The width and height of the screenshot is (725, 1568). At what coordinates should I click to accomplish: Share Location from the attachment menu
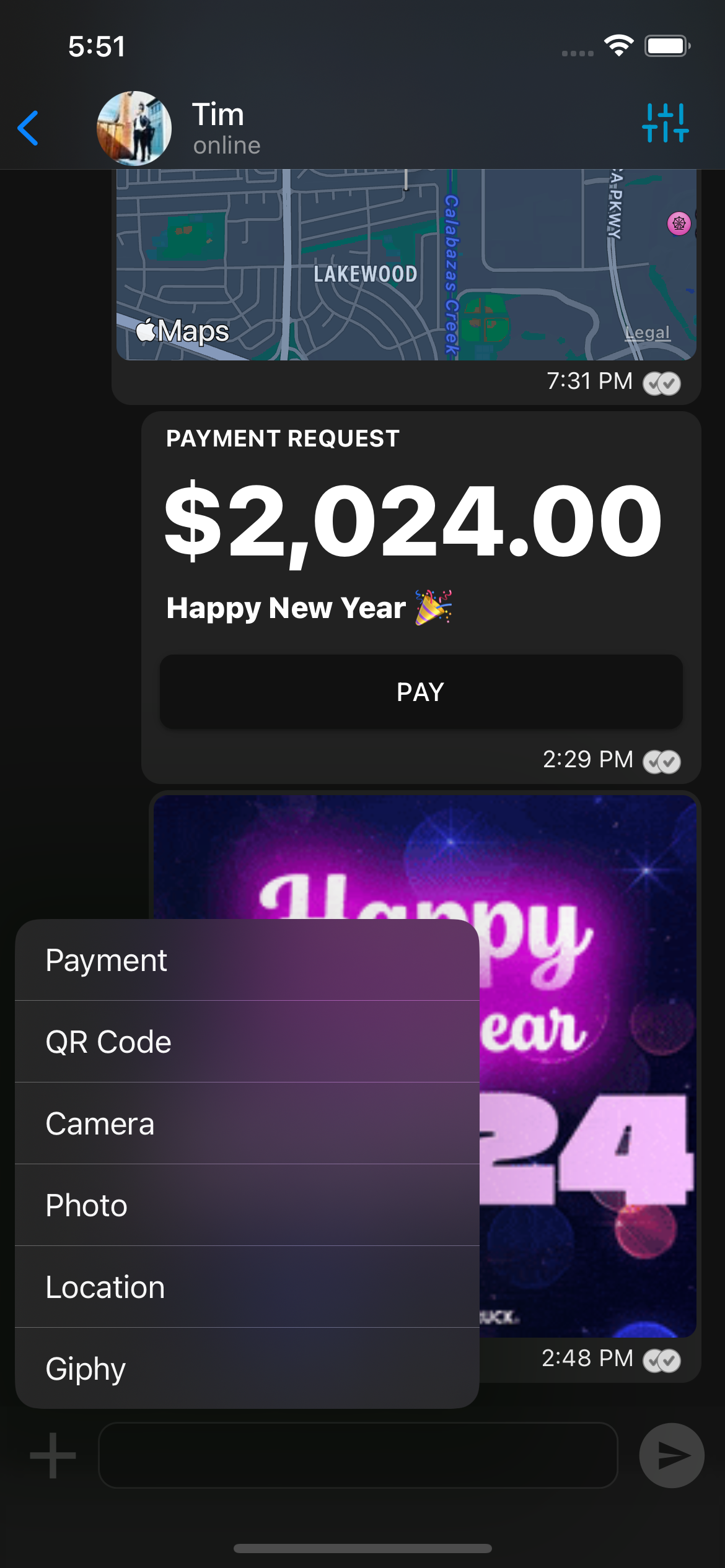point(247,1287)
